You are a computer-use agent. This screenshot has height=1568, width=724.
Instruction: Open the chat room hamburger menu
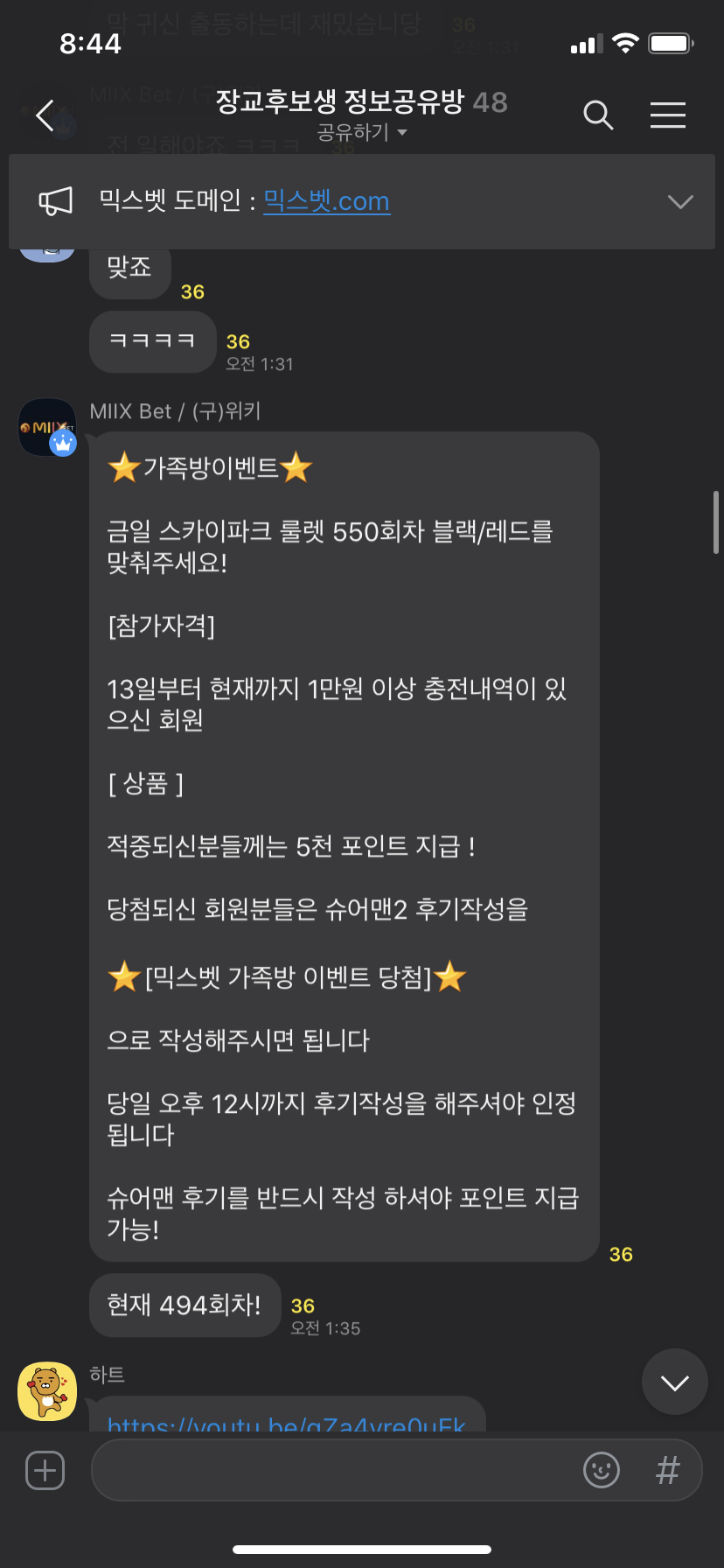pos(667,115)
